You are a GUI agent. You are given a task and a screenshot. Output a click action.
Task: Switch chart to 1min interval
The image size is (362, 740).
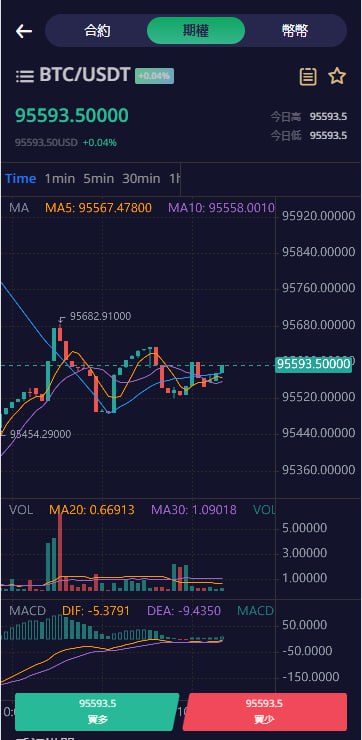click(59, 178)
